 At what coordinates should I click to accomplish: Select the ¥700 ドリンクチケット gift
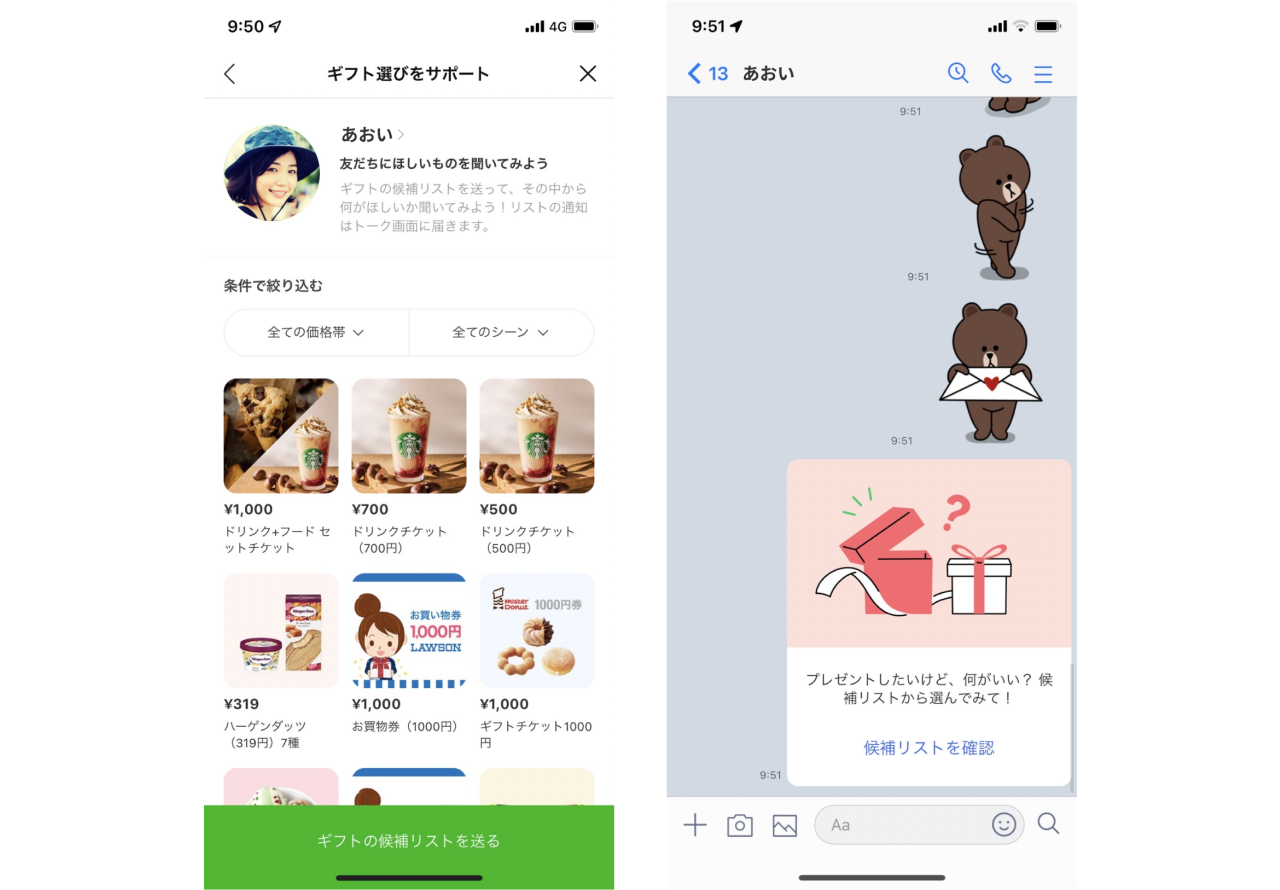tap(409, 436)
